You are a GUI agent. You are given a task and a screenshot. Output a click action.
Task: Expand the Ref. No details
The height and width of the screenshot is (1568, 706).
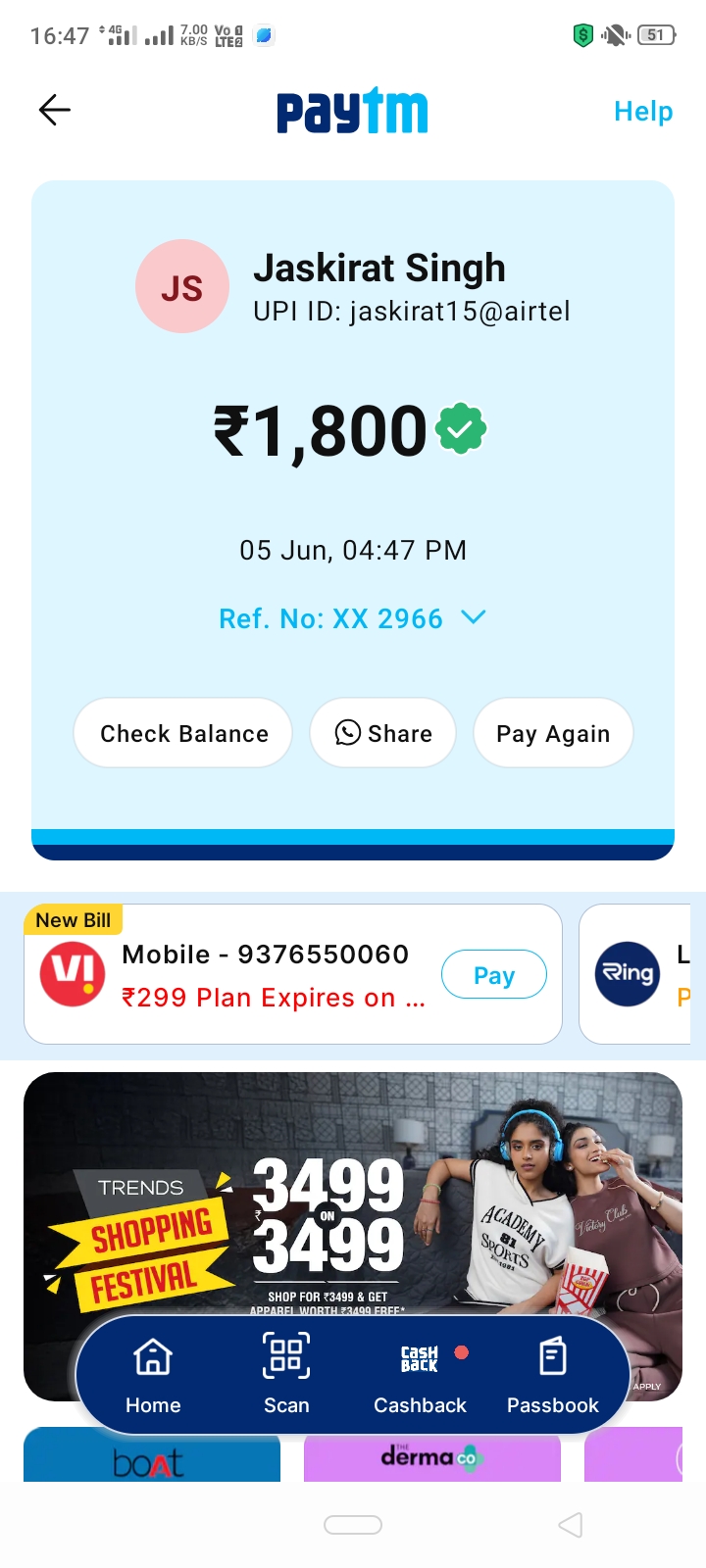[473, 617]
